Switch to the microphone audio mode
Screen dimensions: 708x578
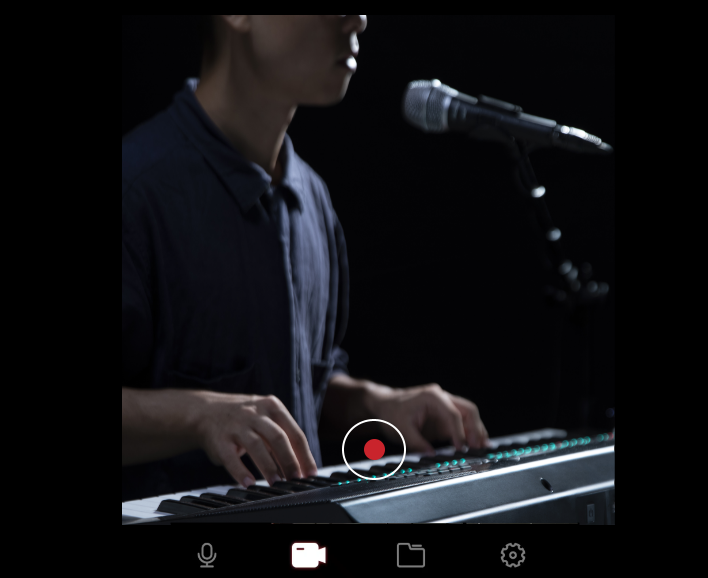click(207, 555)
